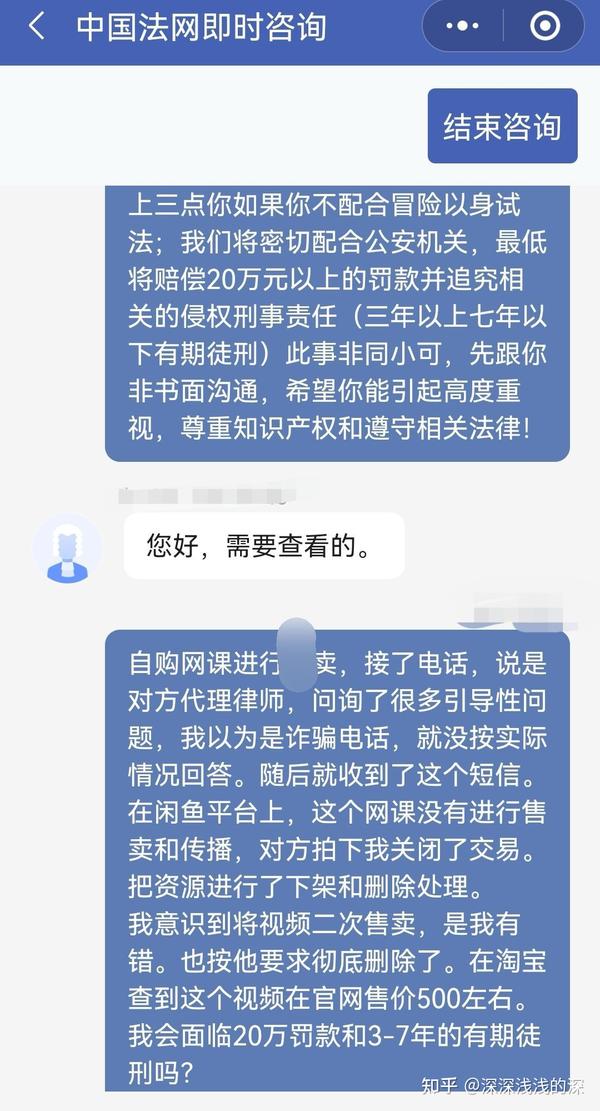Go back from the 中国法网即时咨询 chat
This screenshot has width=600, height=1111.
(37, 27)
